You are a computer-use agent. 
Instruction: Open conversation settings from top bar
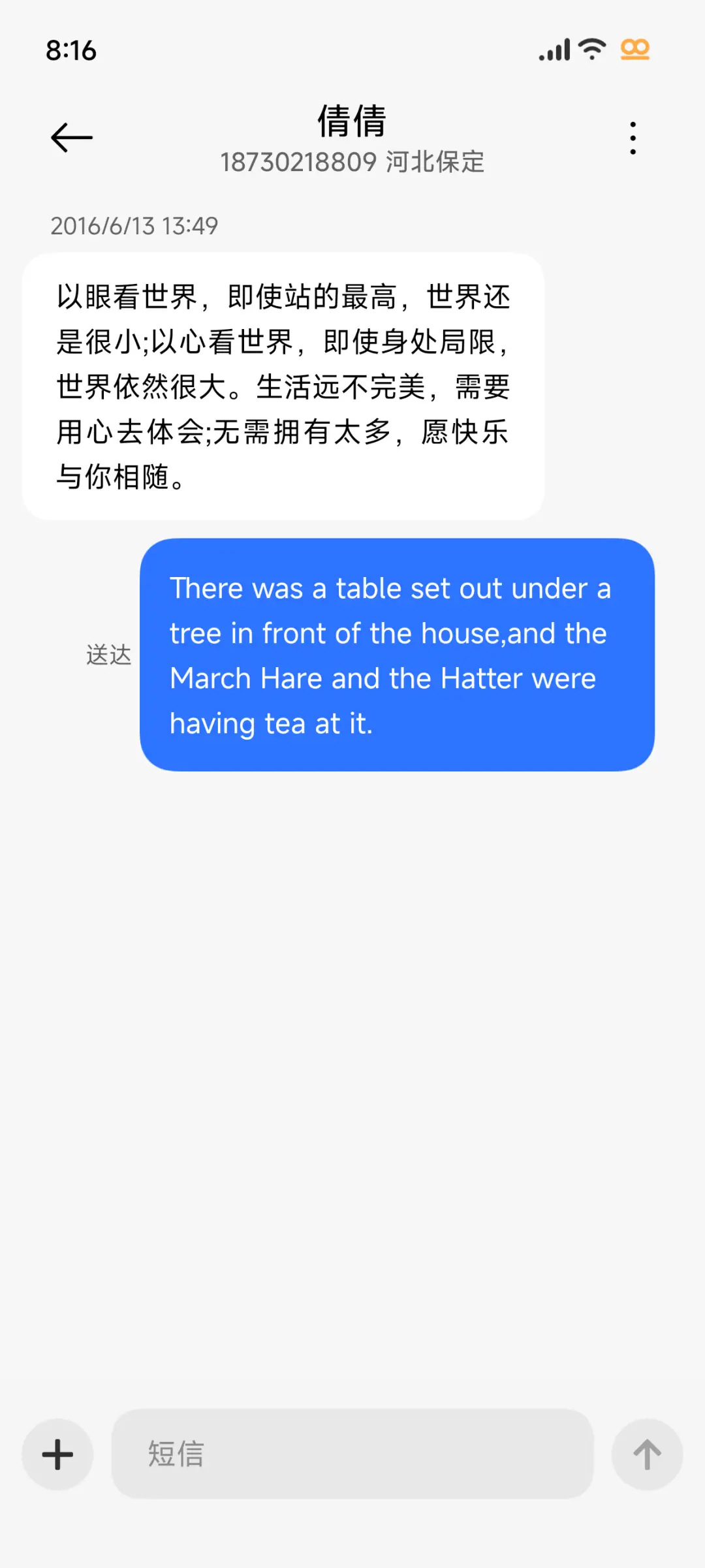pos(631,137)
